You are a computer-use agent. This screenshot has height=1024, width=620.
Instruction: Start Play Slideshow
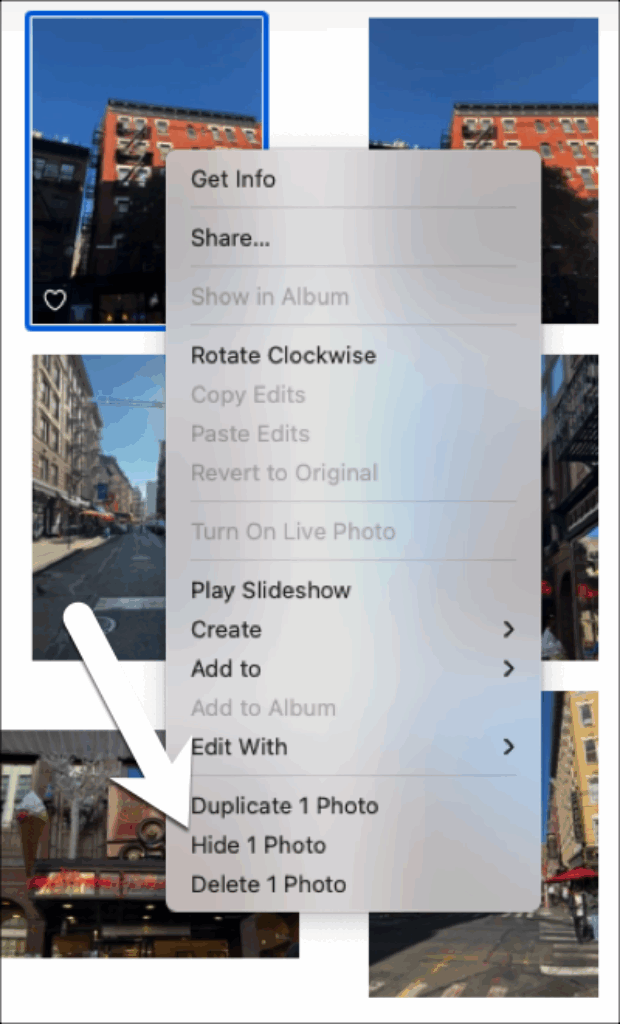(270, 590)
